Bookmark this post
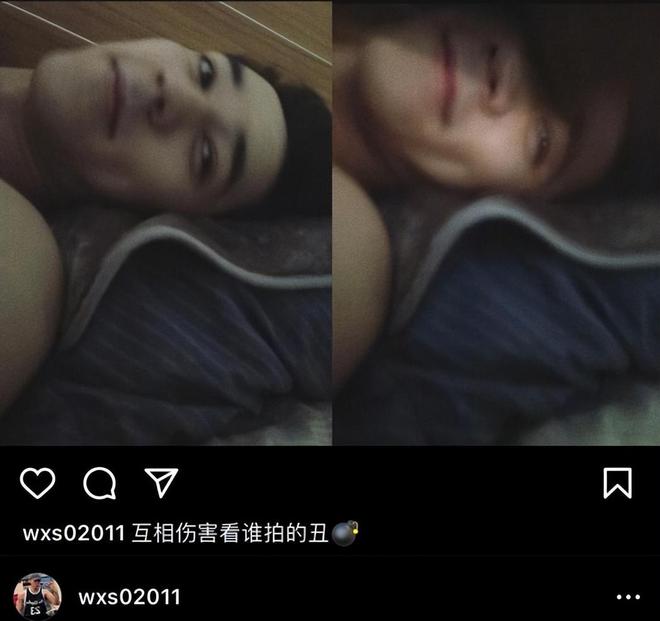The image size is (660, 621). (x=618, y=483)
